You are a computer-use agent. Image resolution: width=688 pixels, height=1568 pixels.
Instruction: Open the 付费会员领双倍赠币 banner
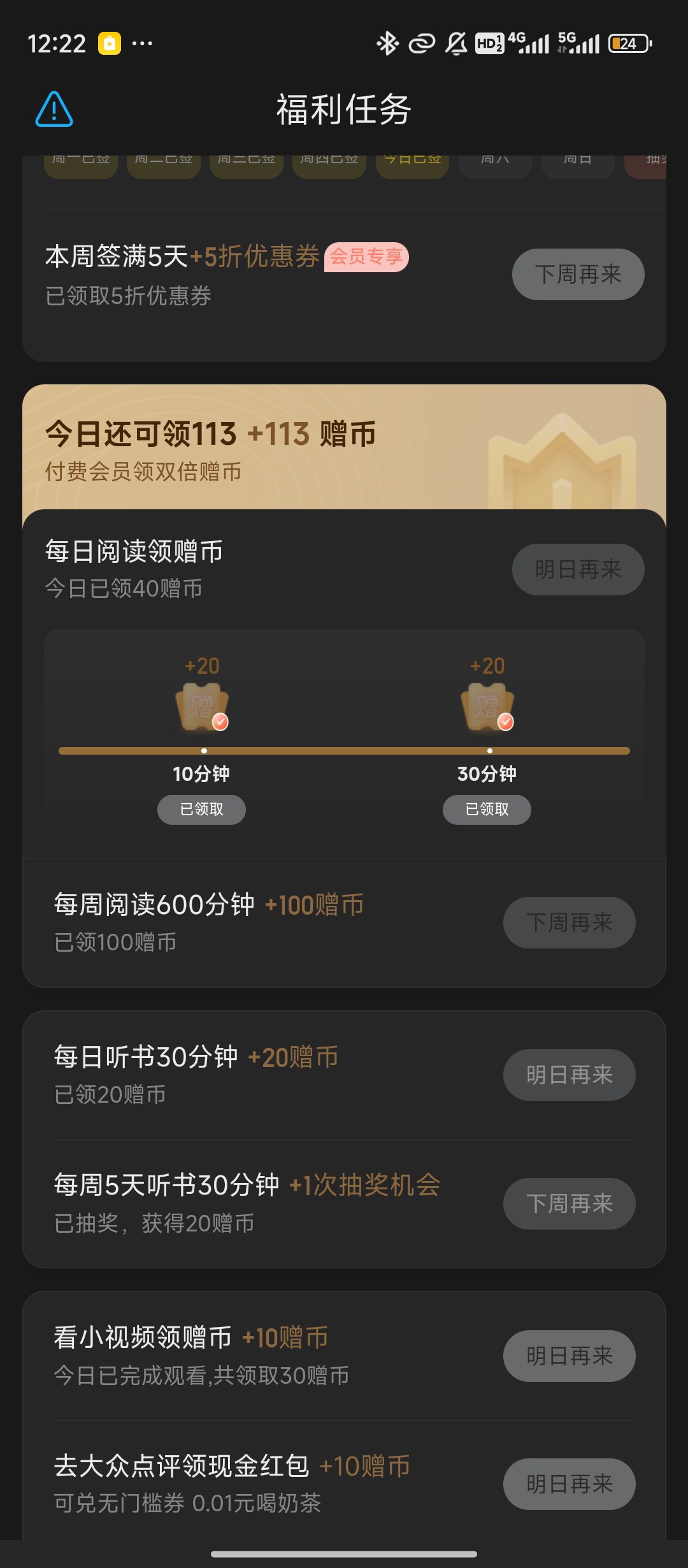point(344,447)
